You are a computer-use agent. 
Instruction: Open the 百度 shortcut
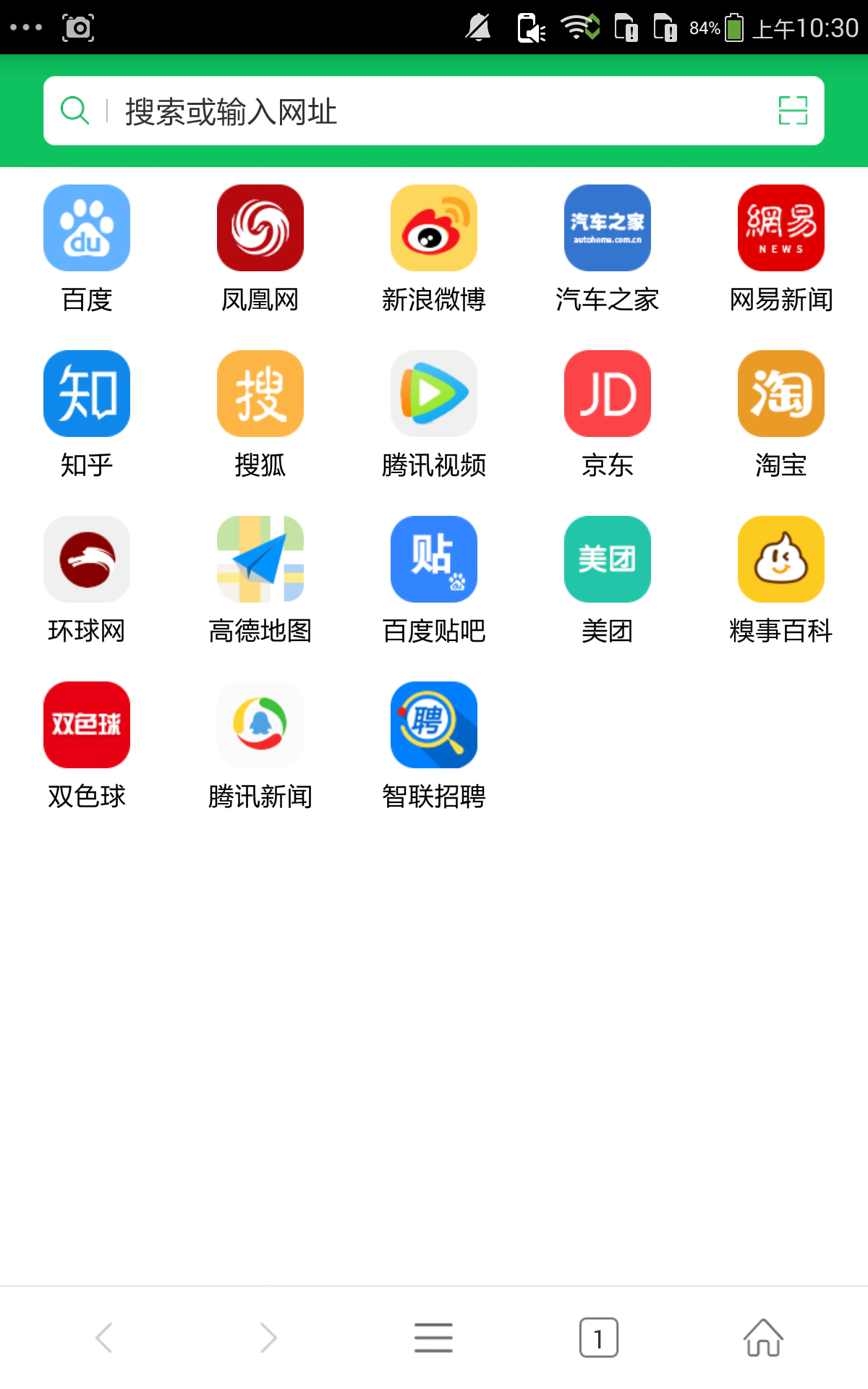(x=87, y=229)
